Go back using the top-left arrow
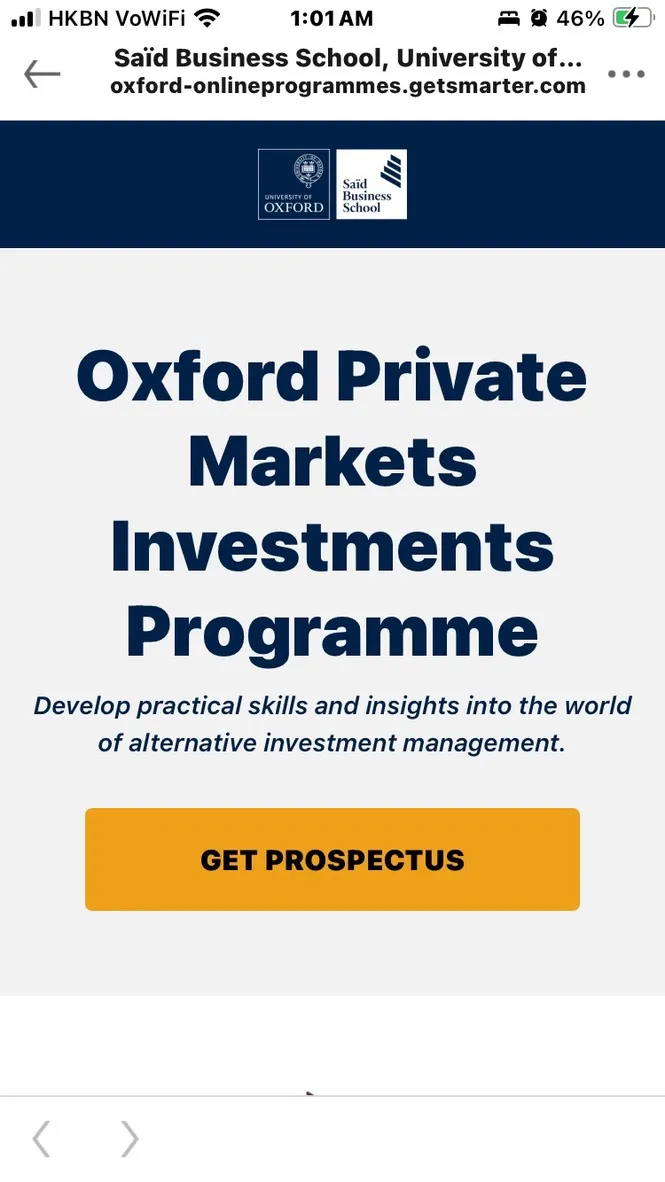This screenshot has width=665, height=1182. click(41, 74)
